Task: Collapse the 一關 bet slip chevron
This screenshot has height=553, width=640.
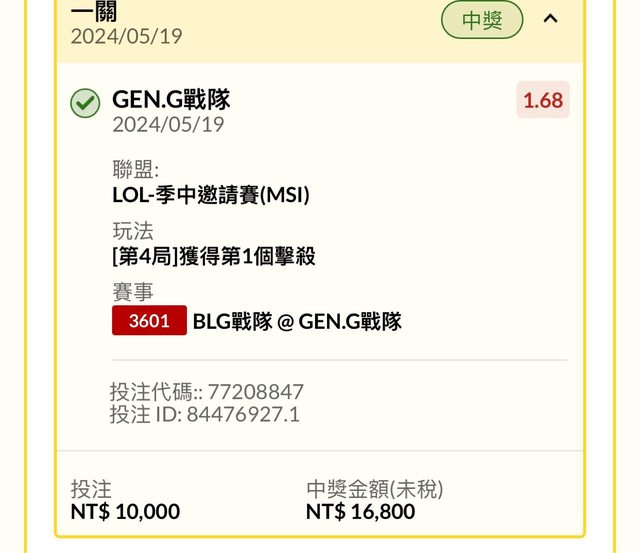Action: [551, 18]
